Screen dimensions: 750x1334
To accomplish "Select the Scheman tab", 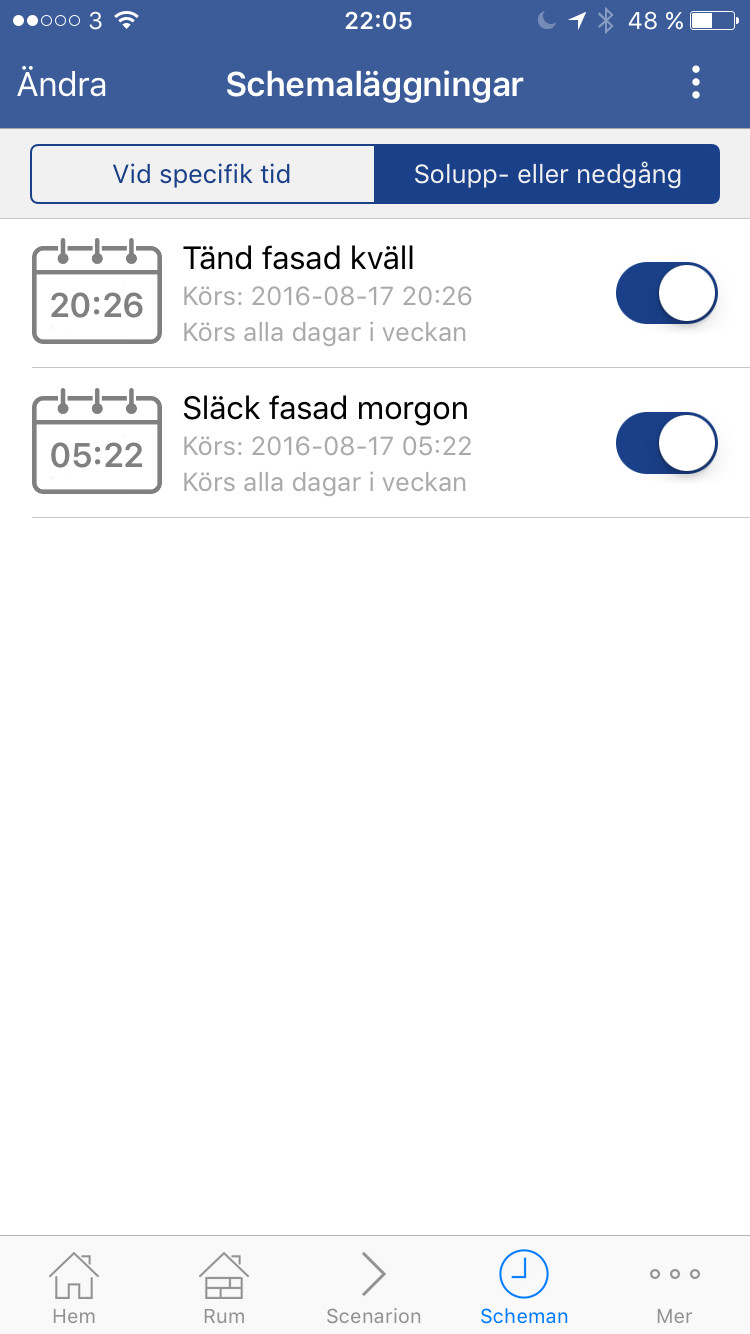I will (524, 1287).
